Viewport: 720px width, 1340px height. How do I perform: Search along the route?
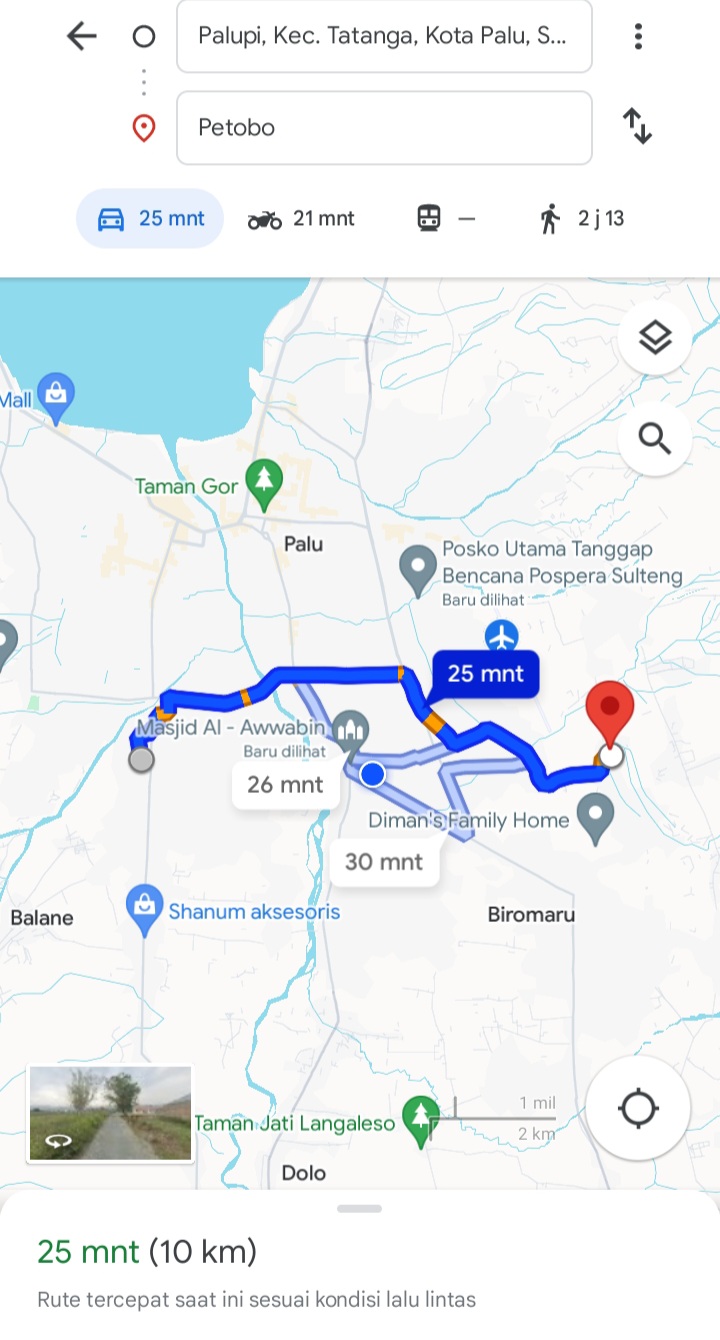click(x=655, y=438)
